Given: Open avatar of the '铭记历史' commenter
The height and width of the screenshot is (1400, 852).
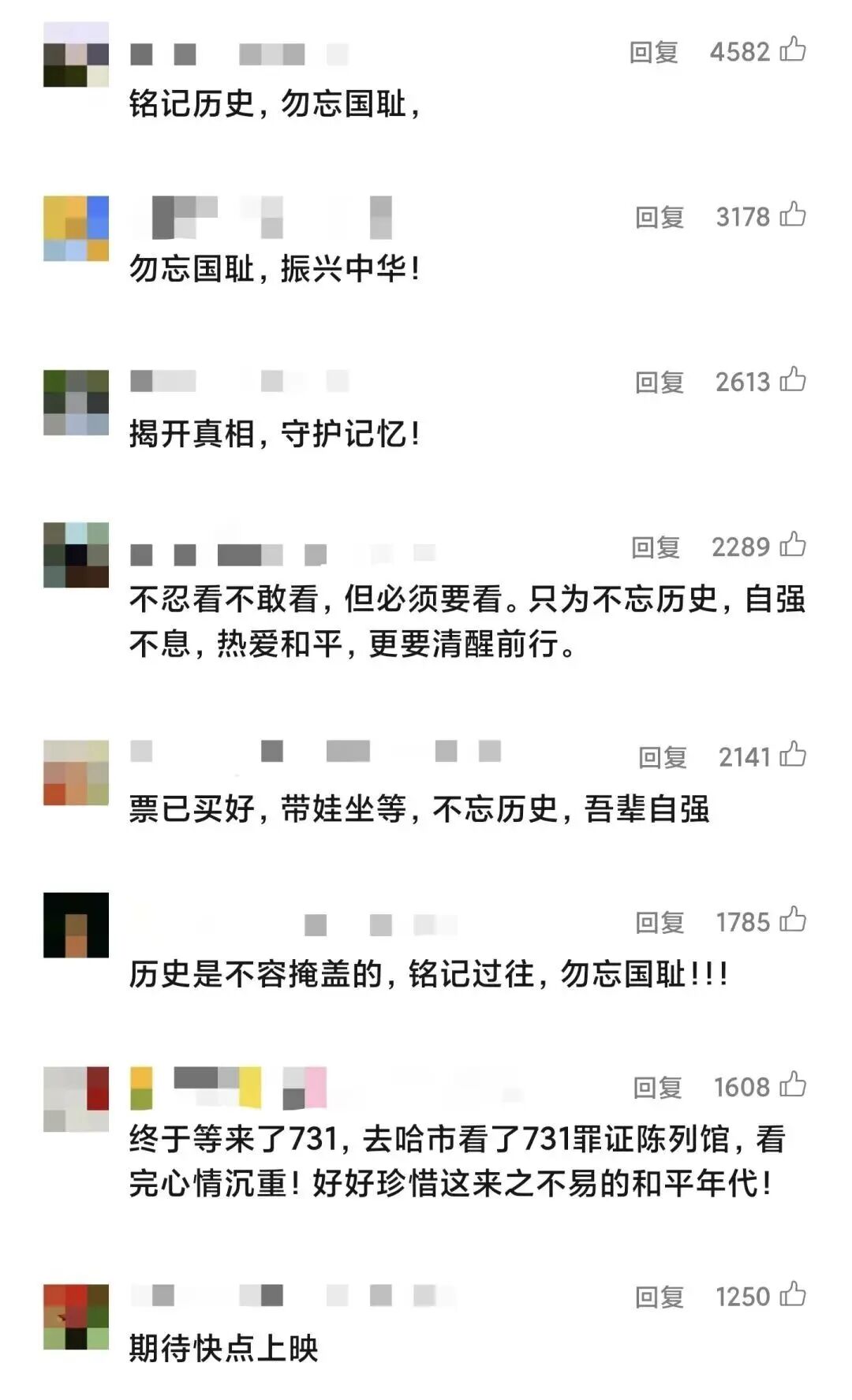Looking at the screenshot, I should pos(76,54).
